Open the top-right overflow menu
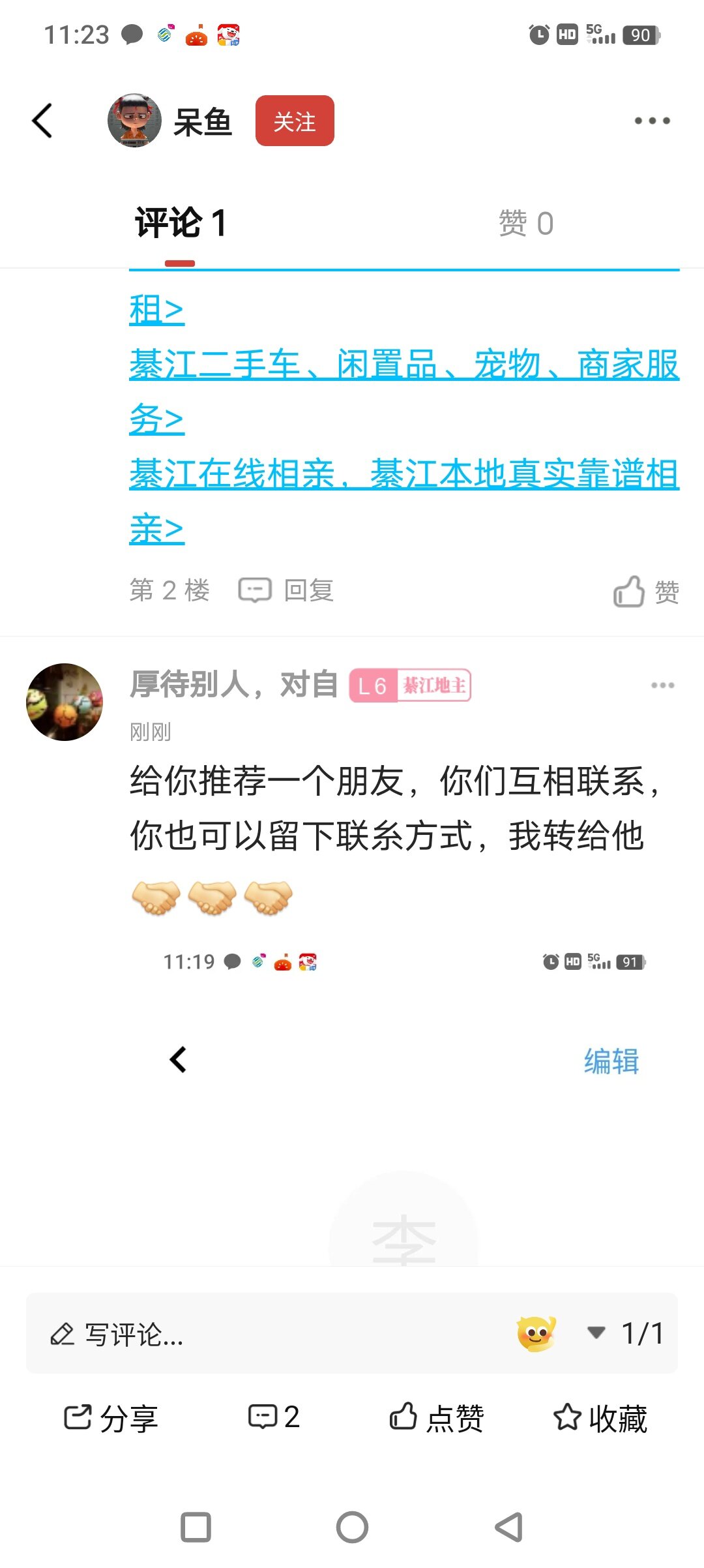Image resolution: width=704 pixels, height=1568 pixels. tap(652, 121)
